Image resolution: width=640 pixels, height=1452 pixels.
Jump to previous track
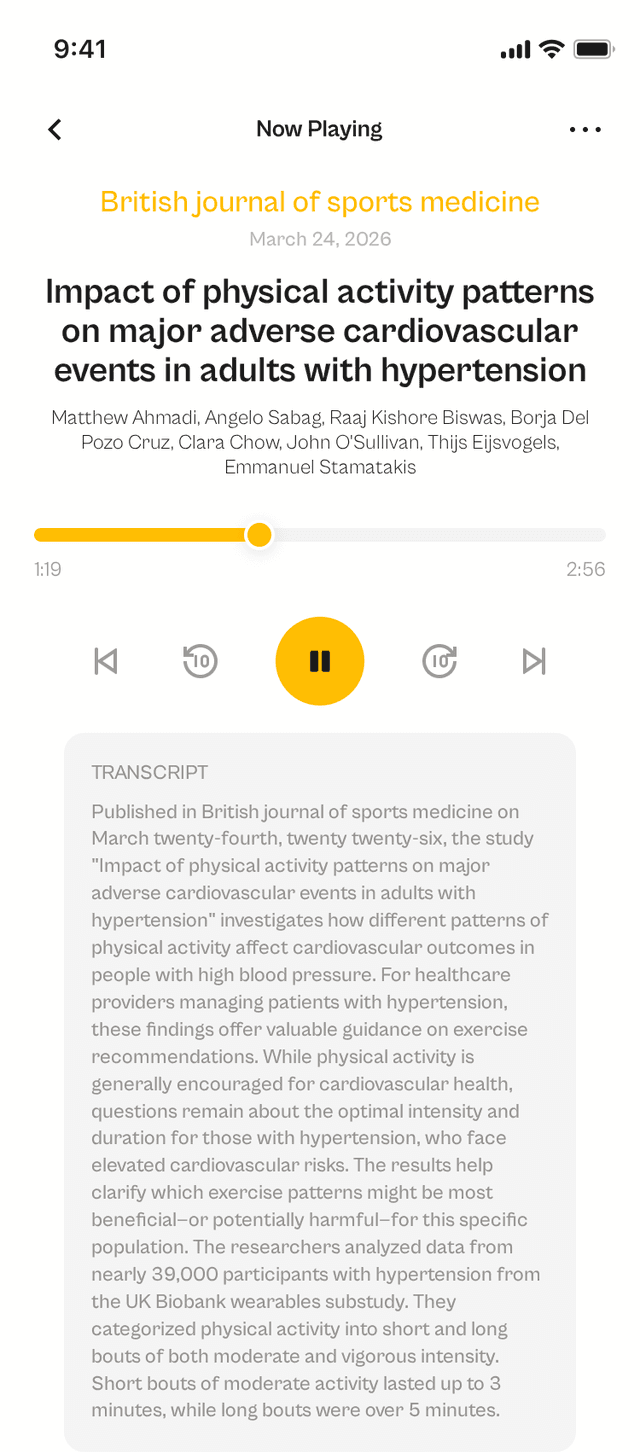coord(106,661)
